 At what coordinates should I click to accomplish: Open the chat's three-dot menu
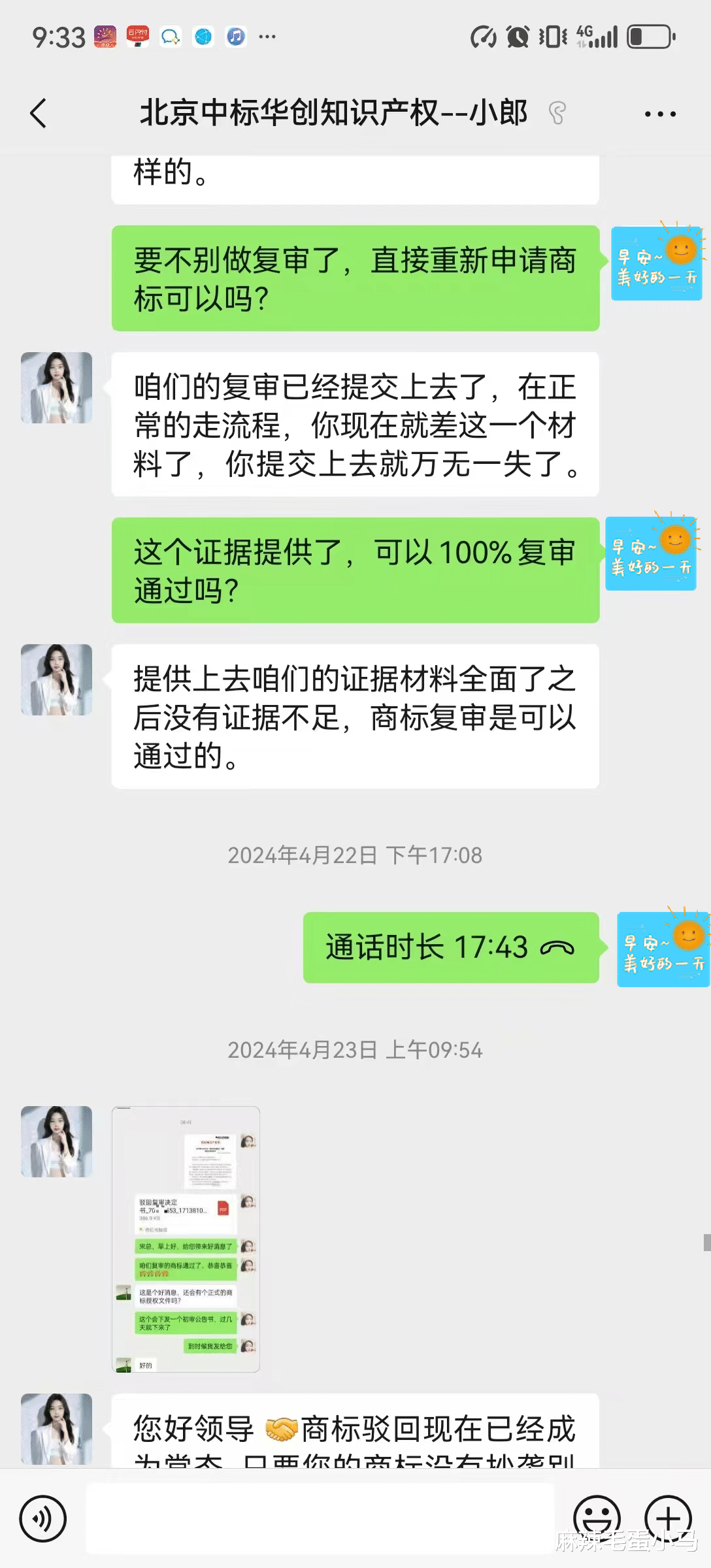pyautogui.click(x=659, y=114)
